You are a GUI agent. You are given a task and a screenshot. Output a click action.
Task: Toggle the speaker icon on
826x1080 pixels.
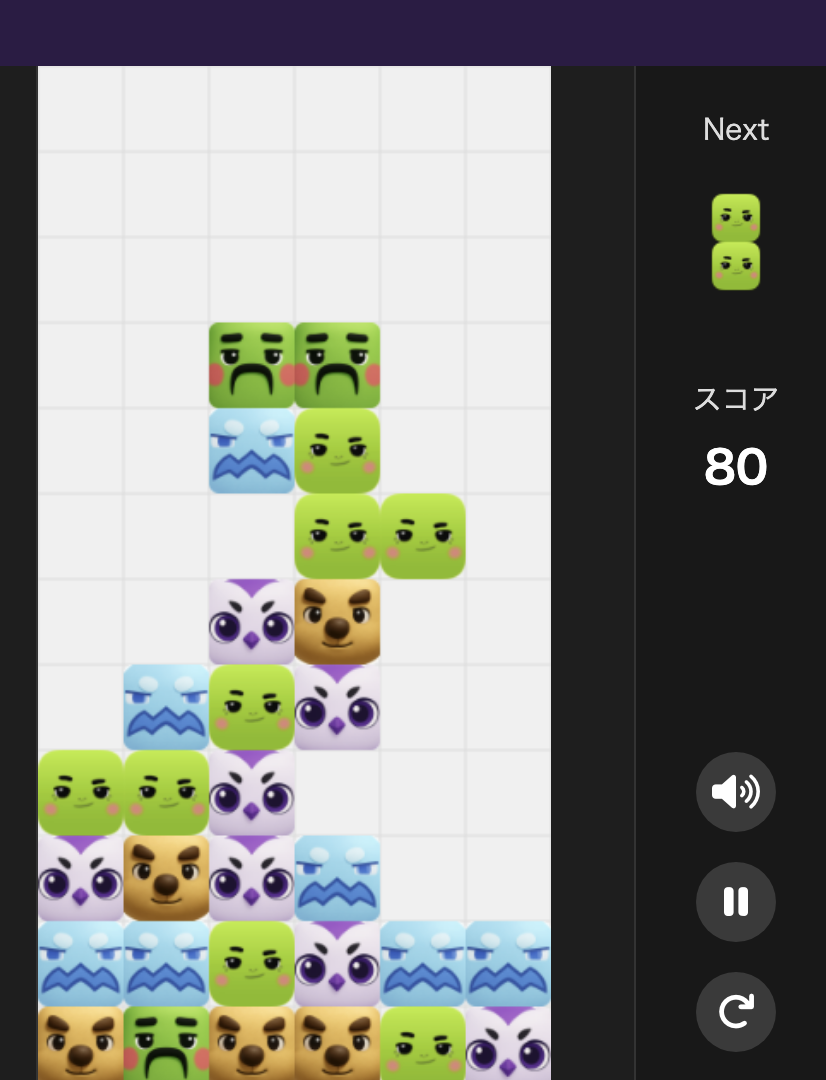coord(736,791)
